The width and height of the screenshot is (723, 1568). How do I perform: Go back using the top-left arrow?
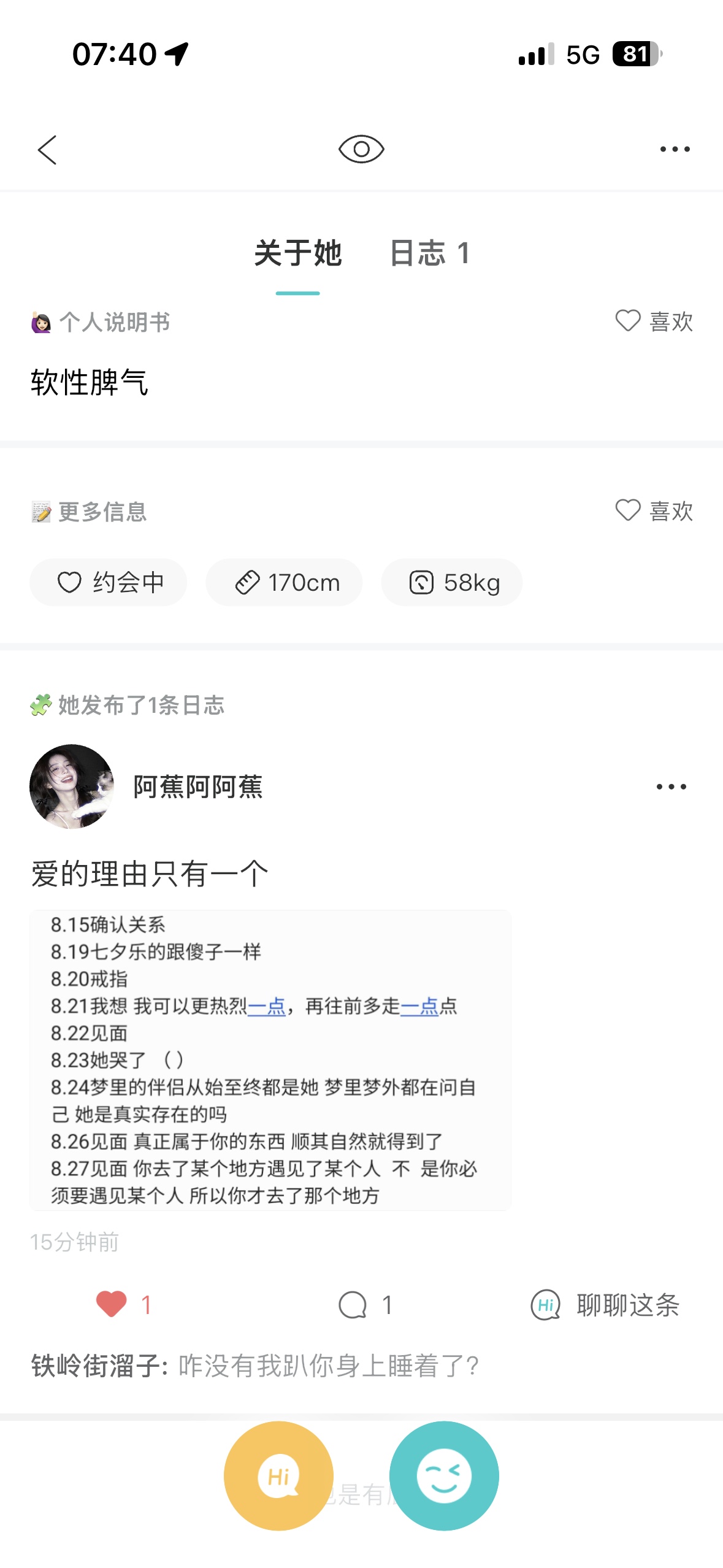pyautogui.click(x=47, y=150)
